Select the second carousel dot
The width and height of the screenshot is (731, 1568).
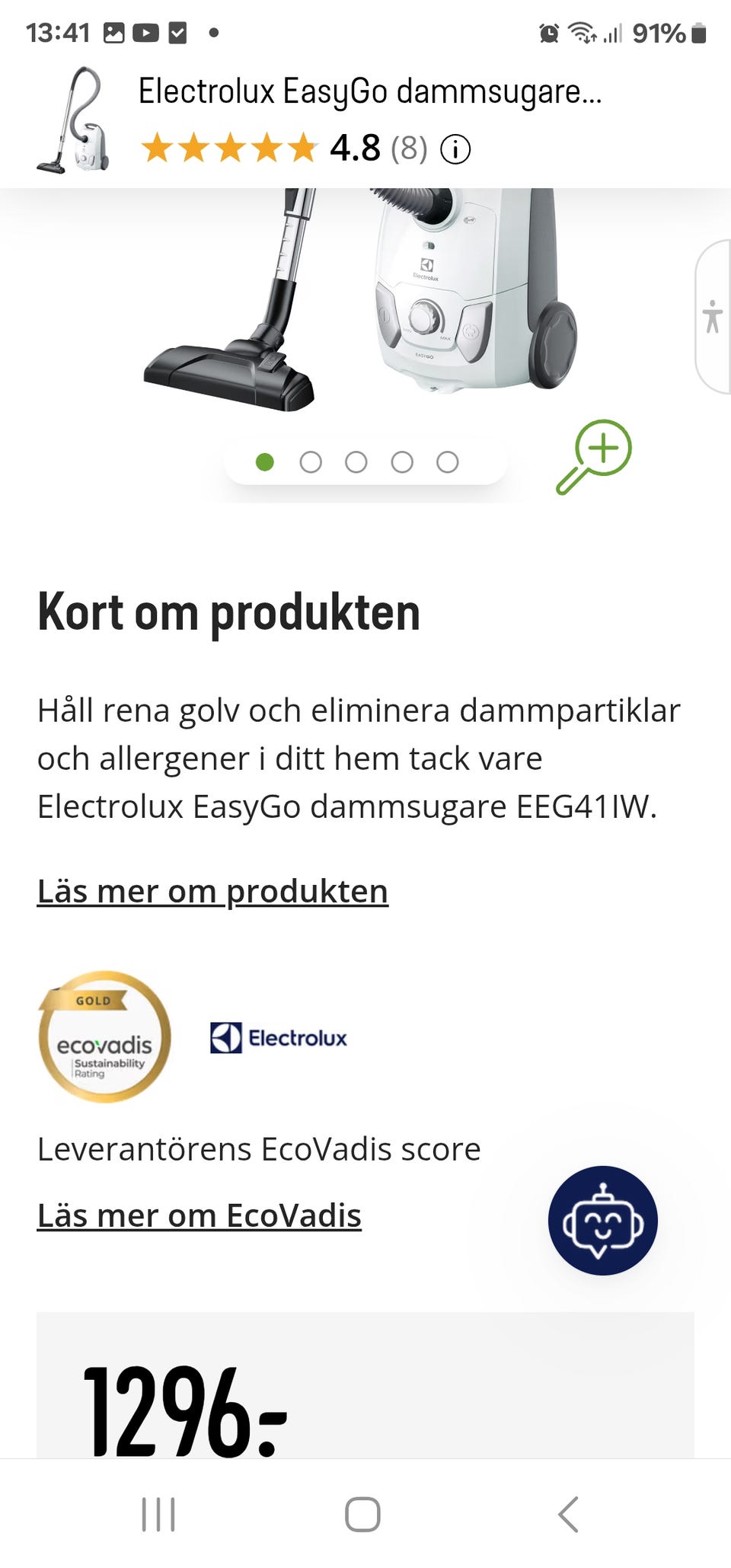(x=311, y=461)
